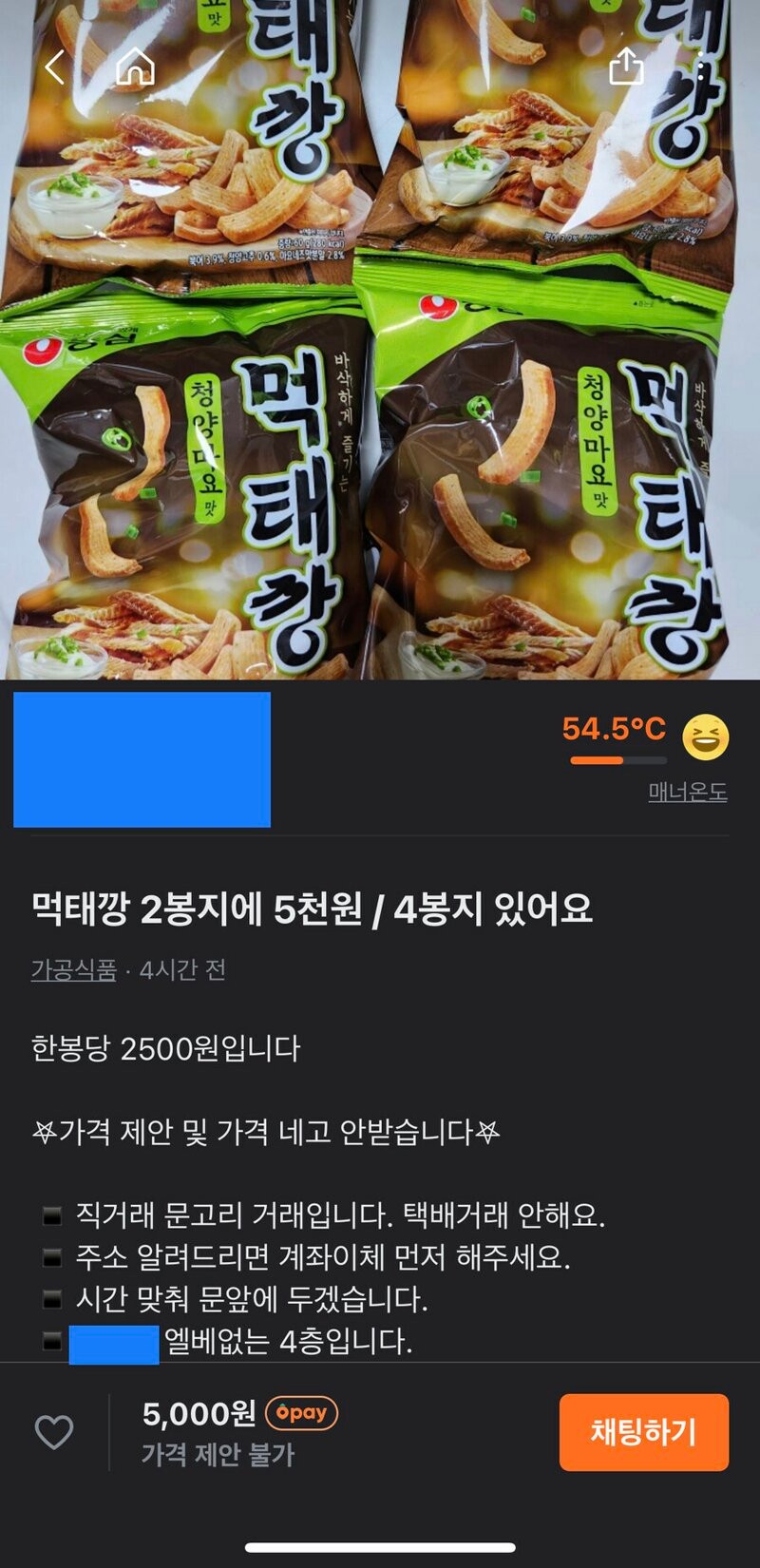Open the 가공식품 category link
This screenshot has width=760, height=1568.
74,969
